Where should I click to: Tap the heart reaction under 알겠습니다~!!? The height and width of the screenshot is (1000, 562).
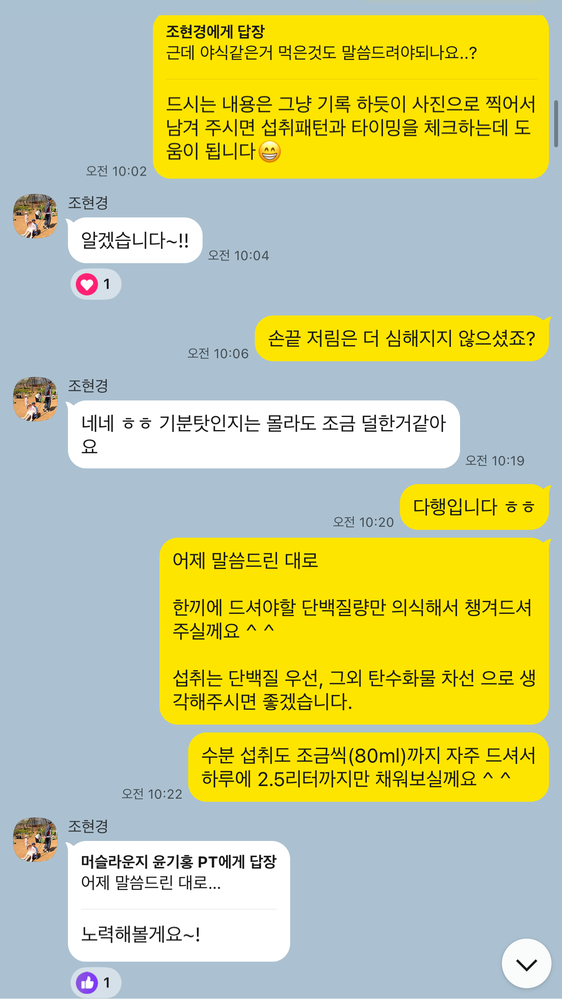tap(95, 284)
